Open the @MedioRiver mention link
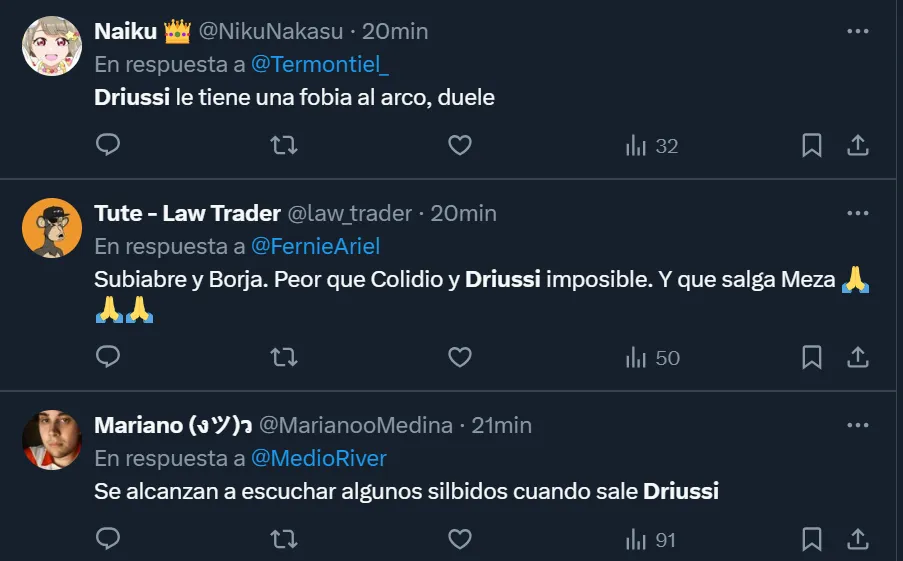 coord(318,458)
